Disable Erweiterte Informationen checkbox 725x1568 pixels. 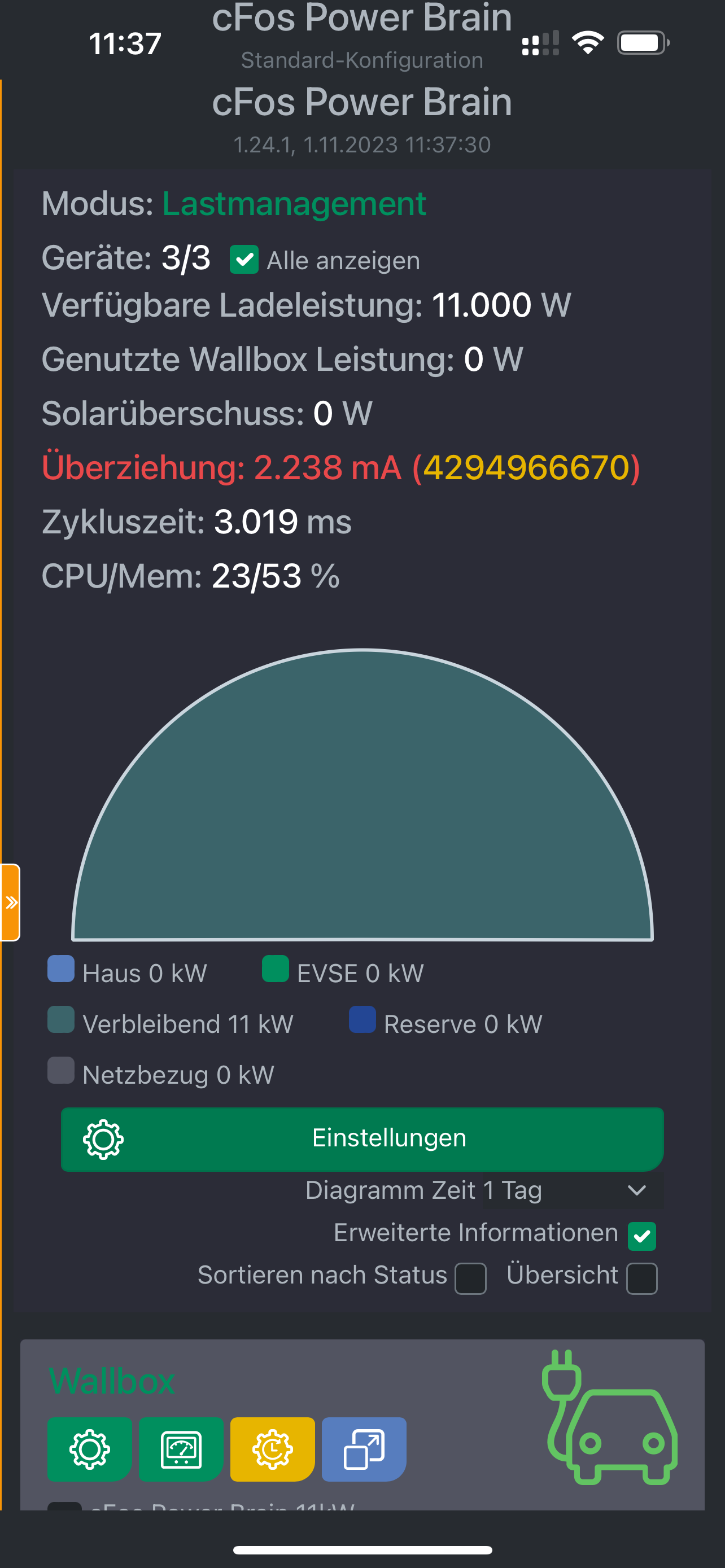click(641, 1236)
